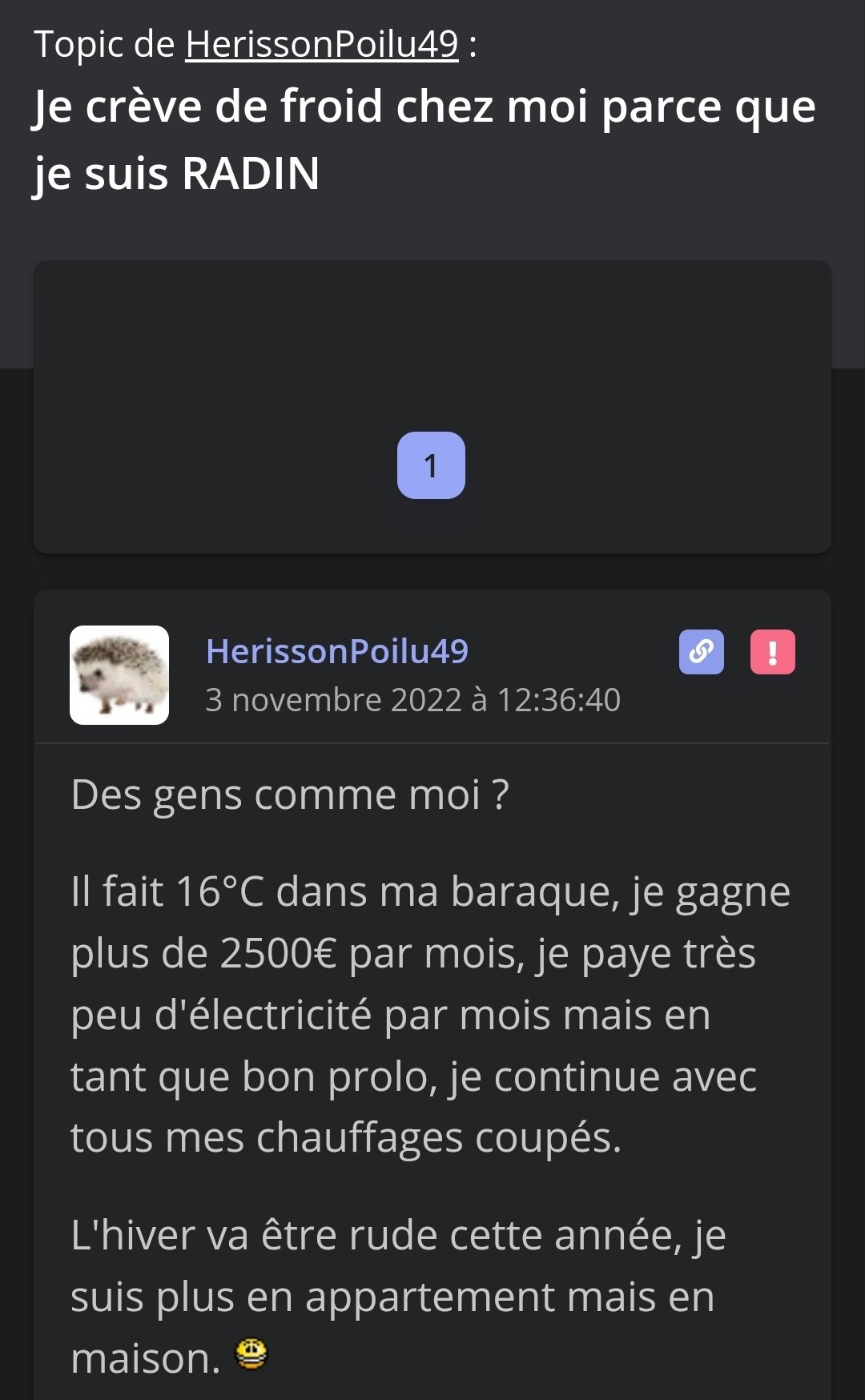Viewport: 865px width, 1400px height.
Task: Copy the permalink of this message
Action: (702, 652)
